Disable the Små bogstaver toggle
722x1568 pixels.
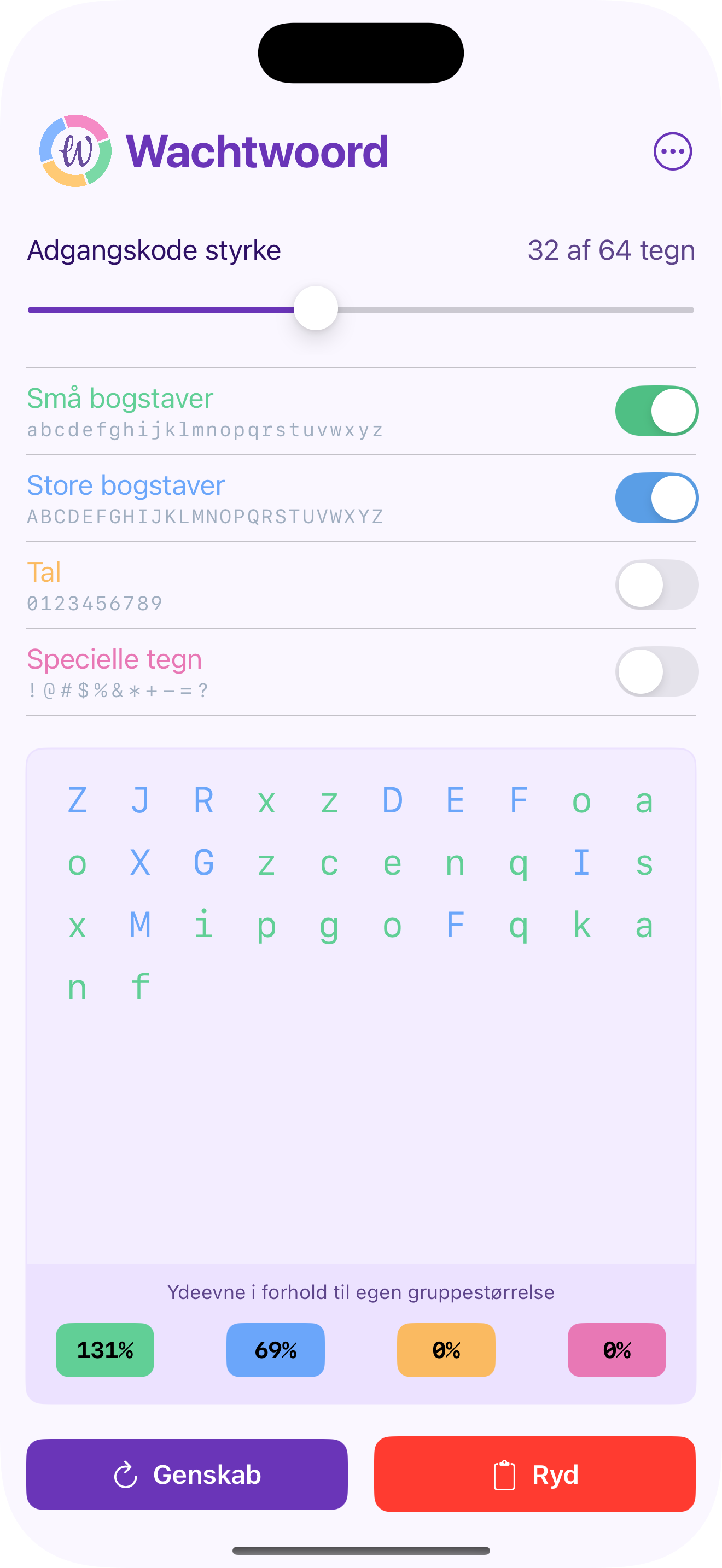[x=656, y=411]
